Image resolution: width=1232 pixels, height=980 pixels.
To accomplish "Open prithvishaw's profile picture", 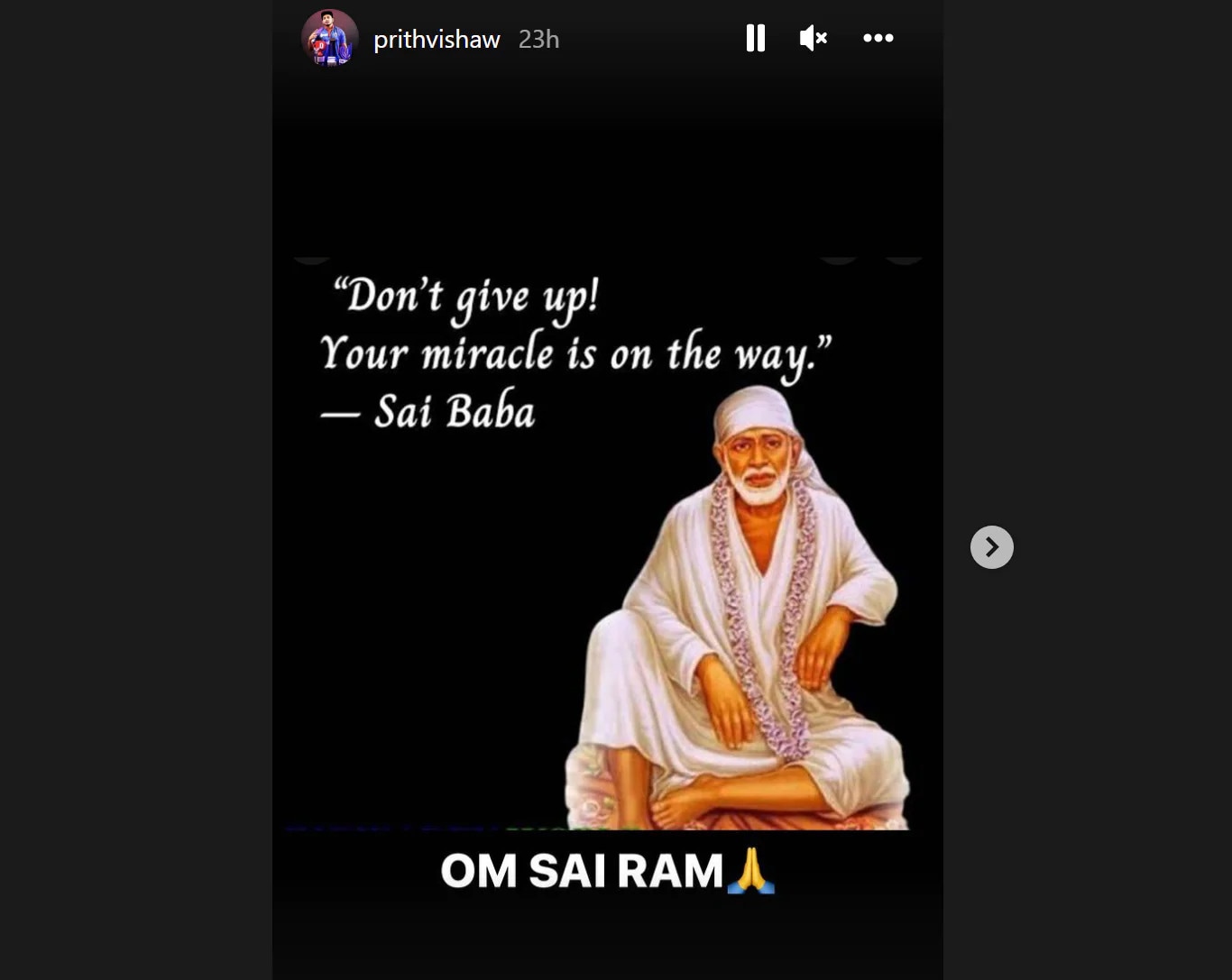I will 329,39.
